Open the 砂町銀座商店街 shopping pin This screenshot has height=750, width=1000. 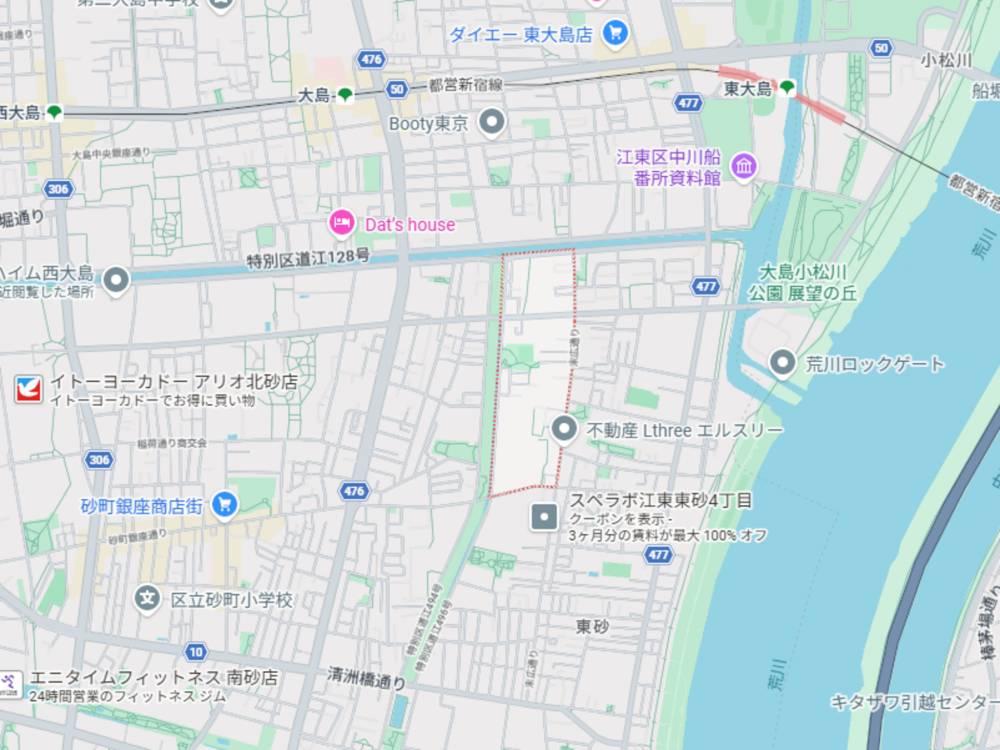[x=225, y=505]
